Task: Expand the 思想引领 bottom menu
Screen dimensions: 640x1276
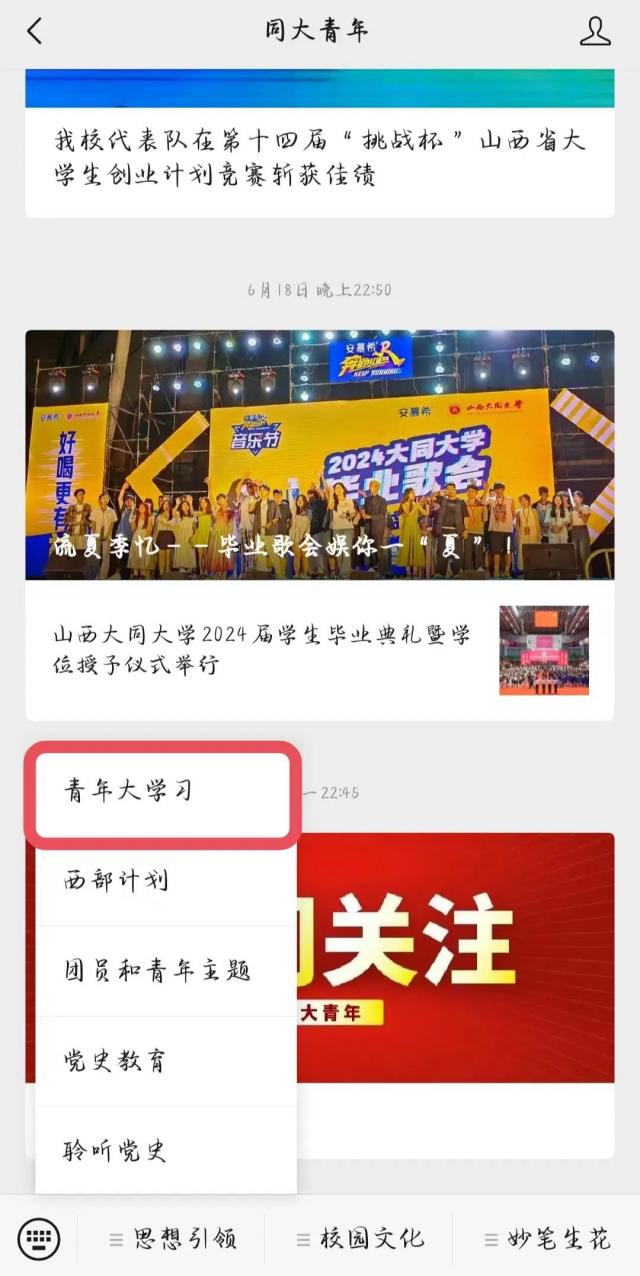Action: tap(173, 1240)
